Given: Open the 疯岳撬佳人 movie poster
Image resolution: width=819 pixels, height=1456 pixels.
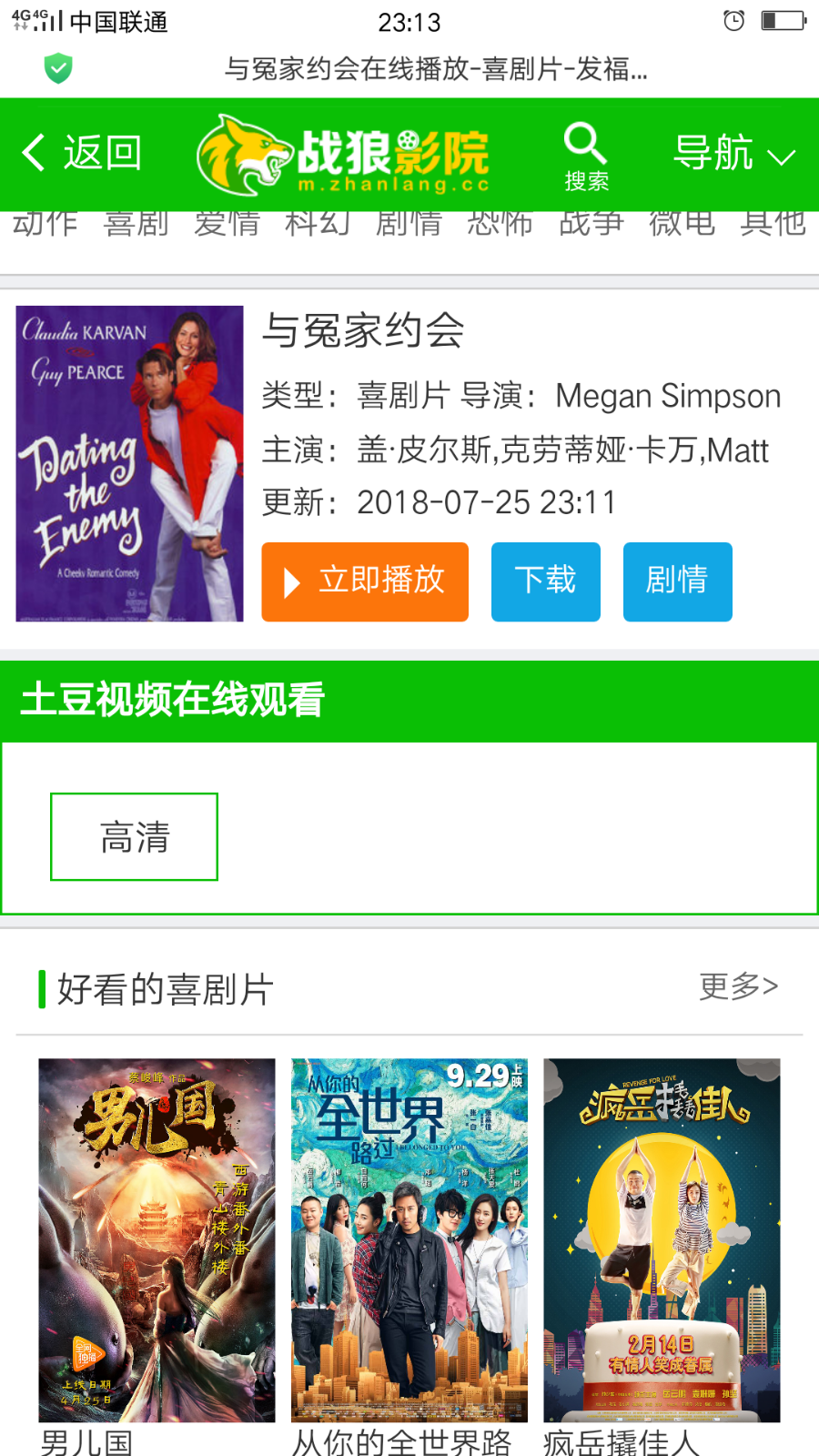Looking at the screenshot, I should pos(662,1239).
